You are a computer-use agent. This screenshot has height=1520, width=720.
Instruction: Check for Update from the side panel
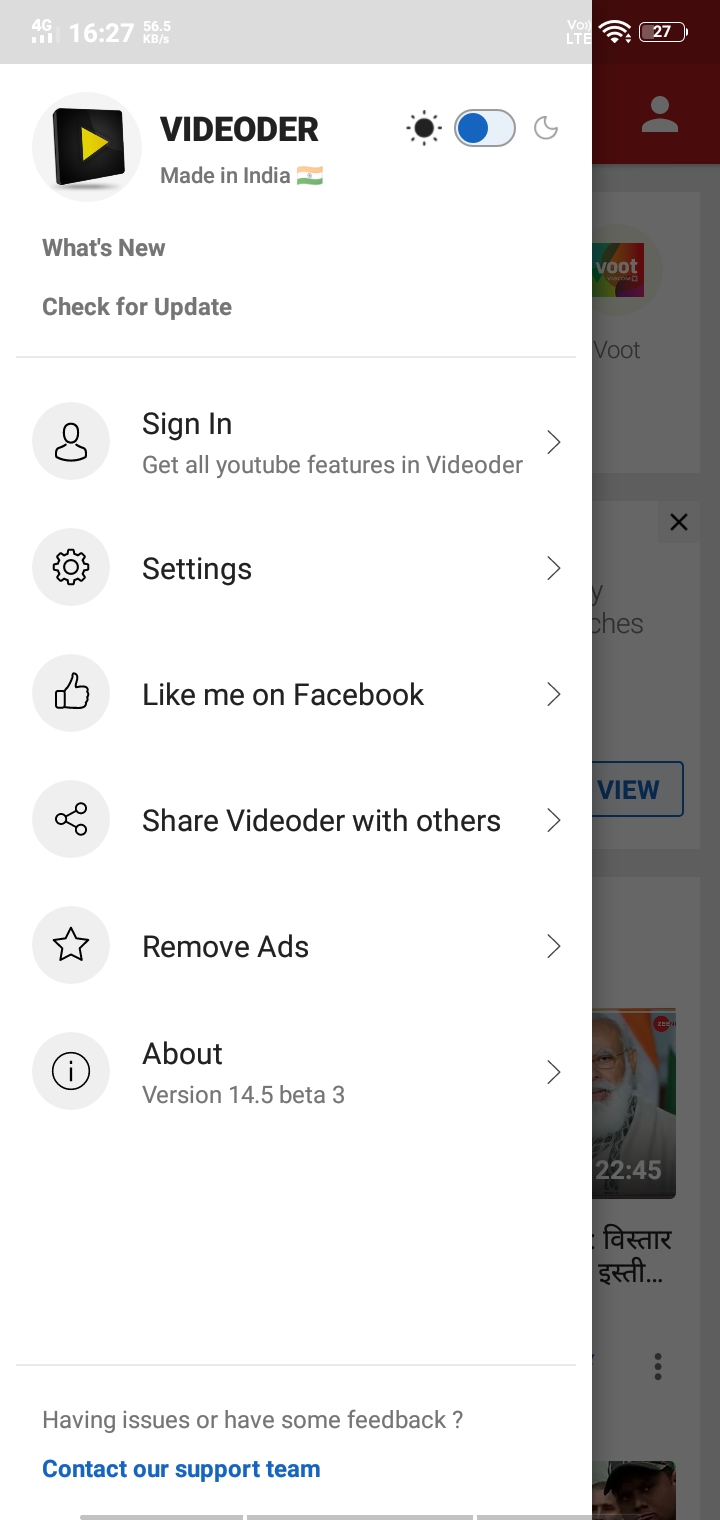137,306
